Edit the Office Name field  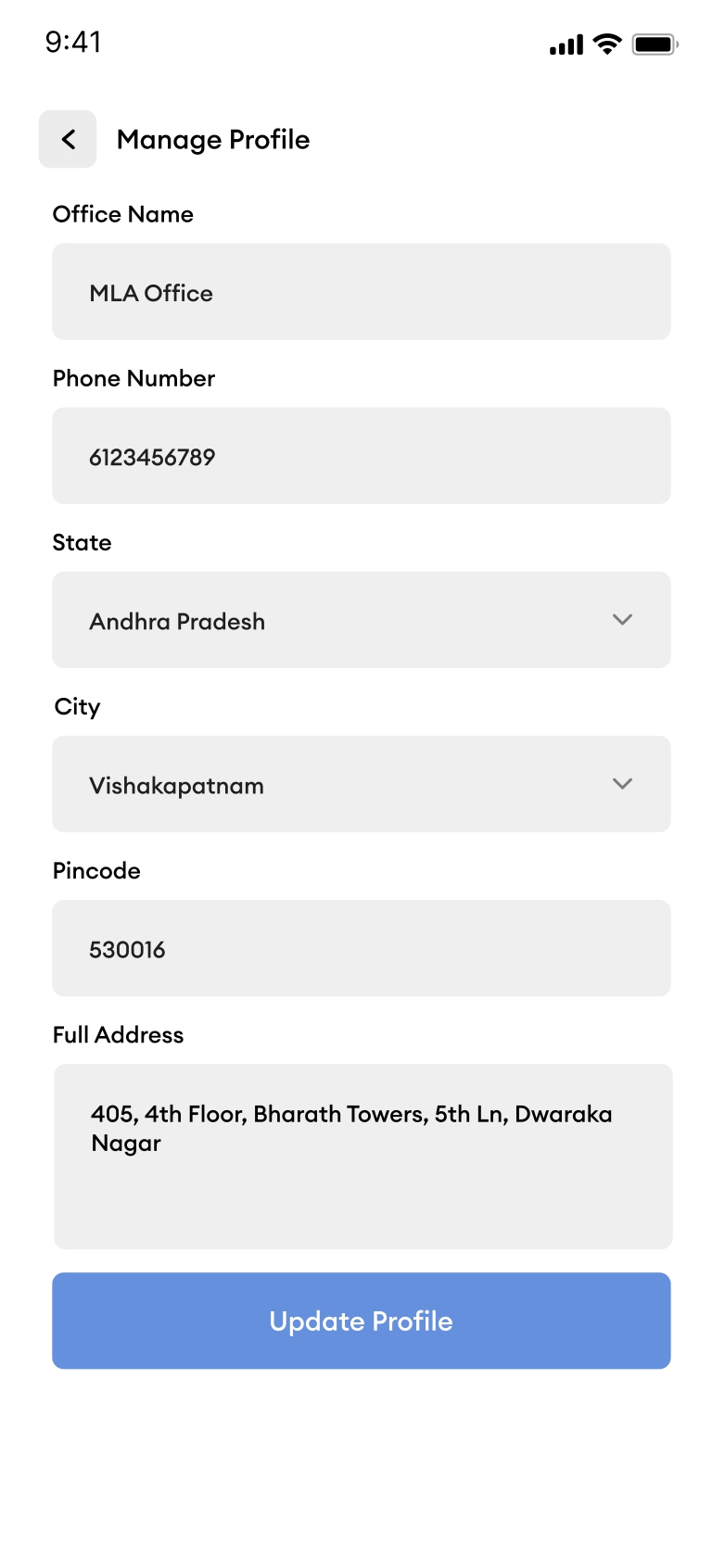click(362, 292)
